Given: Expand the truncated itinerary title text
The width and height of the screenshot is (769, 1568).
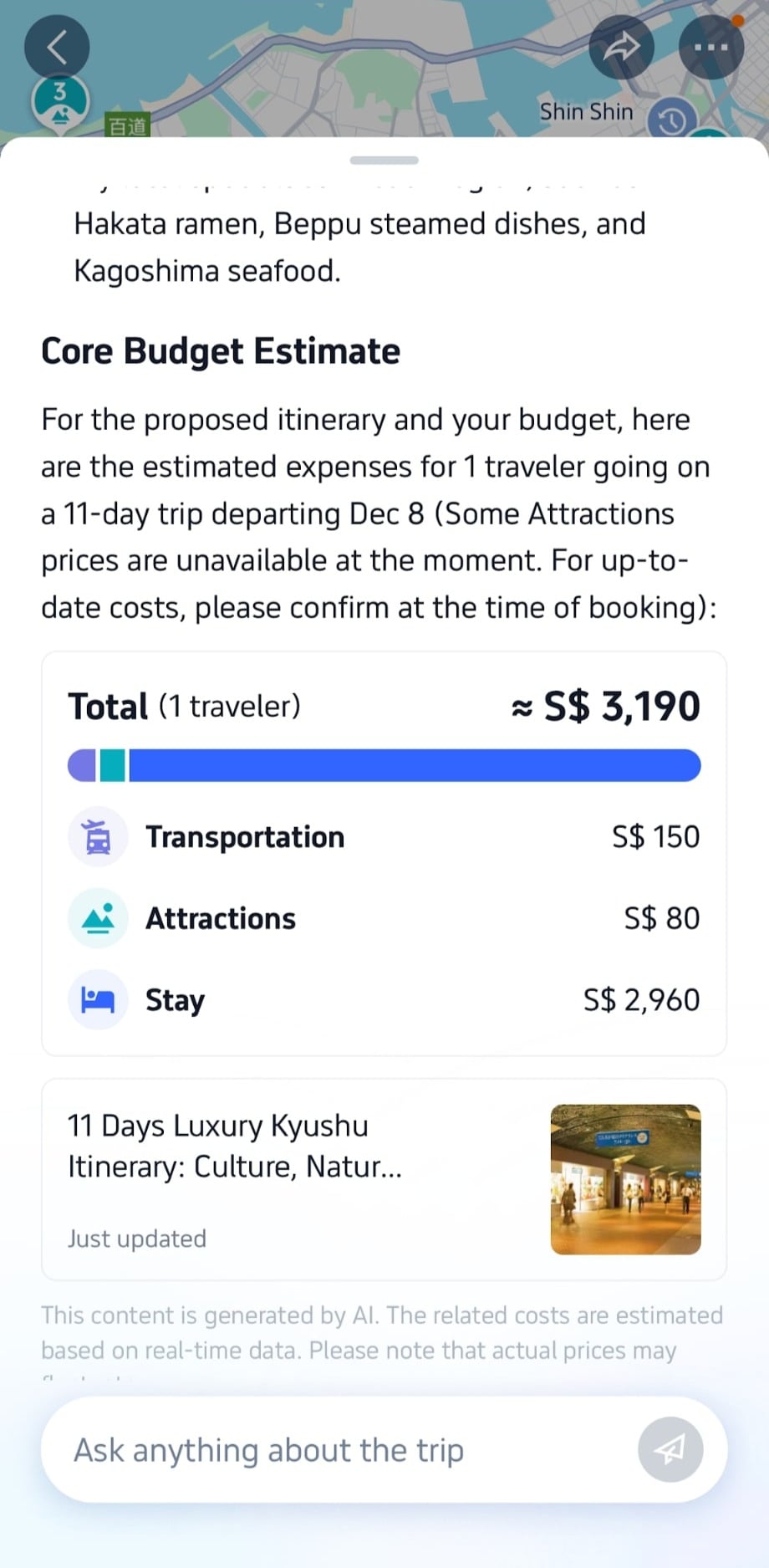Looking at the screenshot, I should 235,1147.
